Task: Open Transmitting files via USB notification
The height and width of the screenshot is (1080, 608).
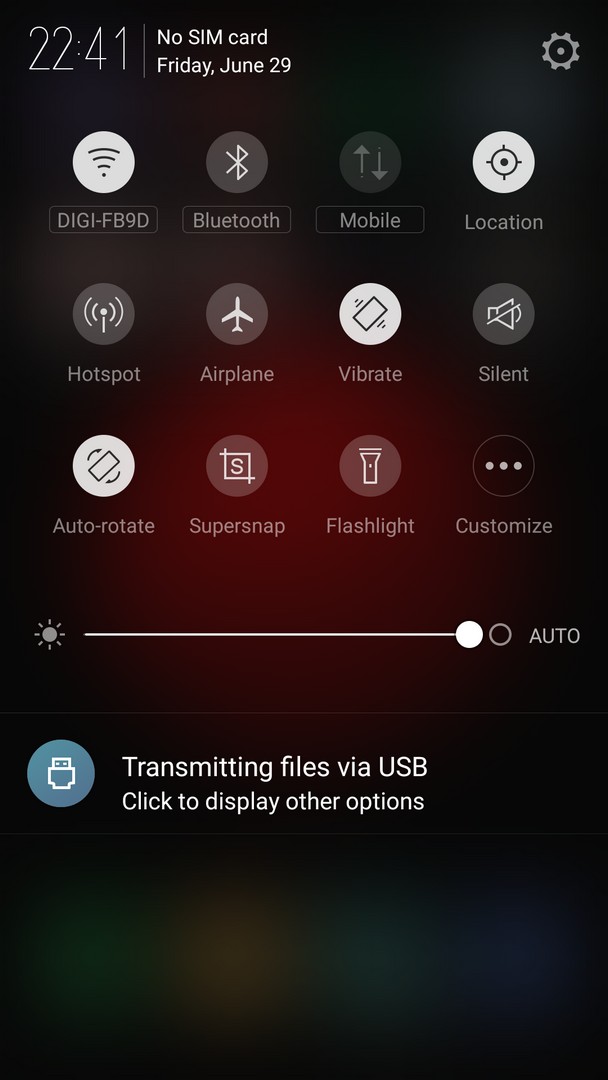Action: (304, 773)
